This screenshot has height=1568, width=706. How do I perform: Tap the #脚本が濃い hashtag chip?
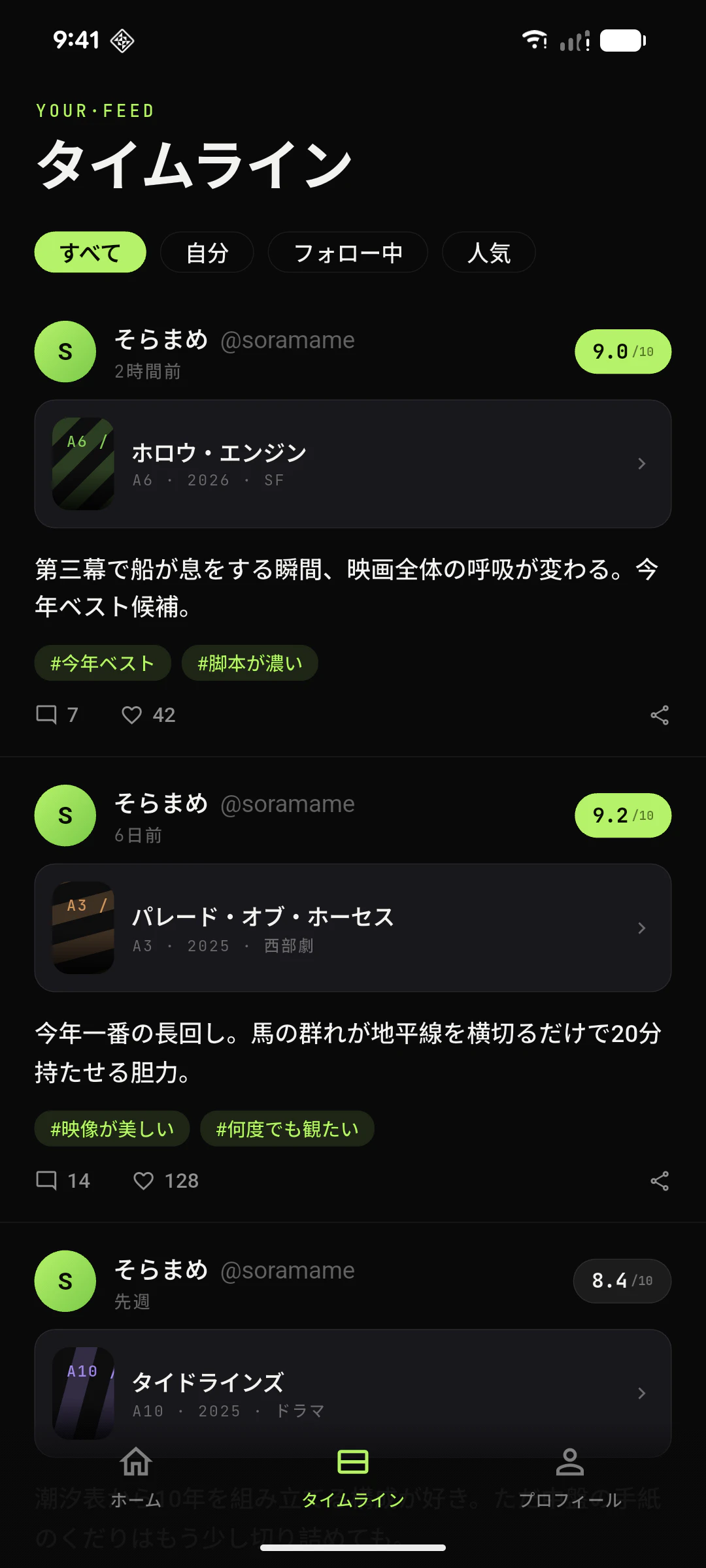point(250,663)
